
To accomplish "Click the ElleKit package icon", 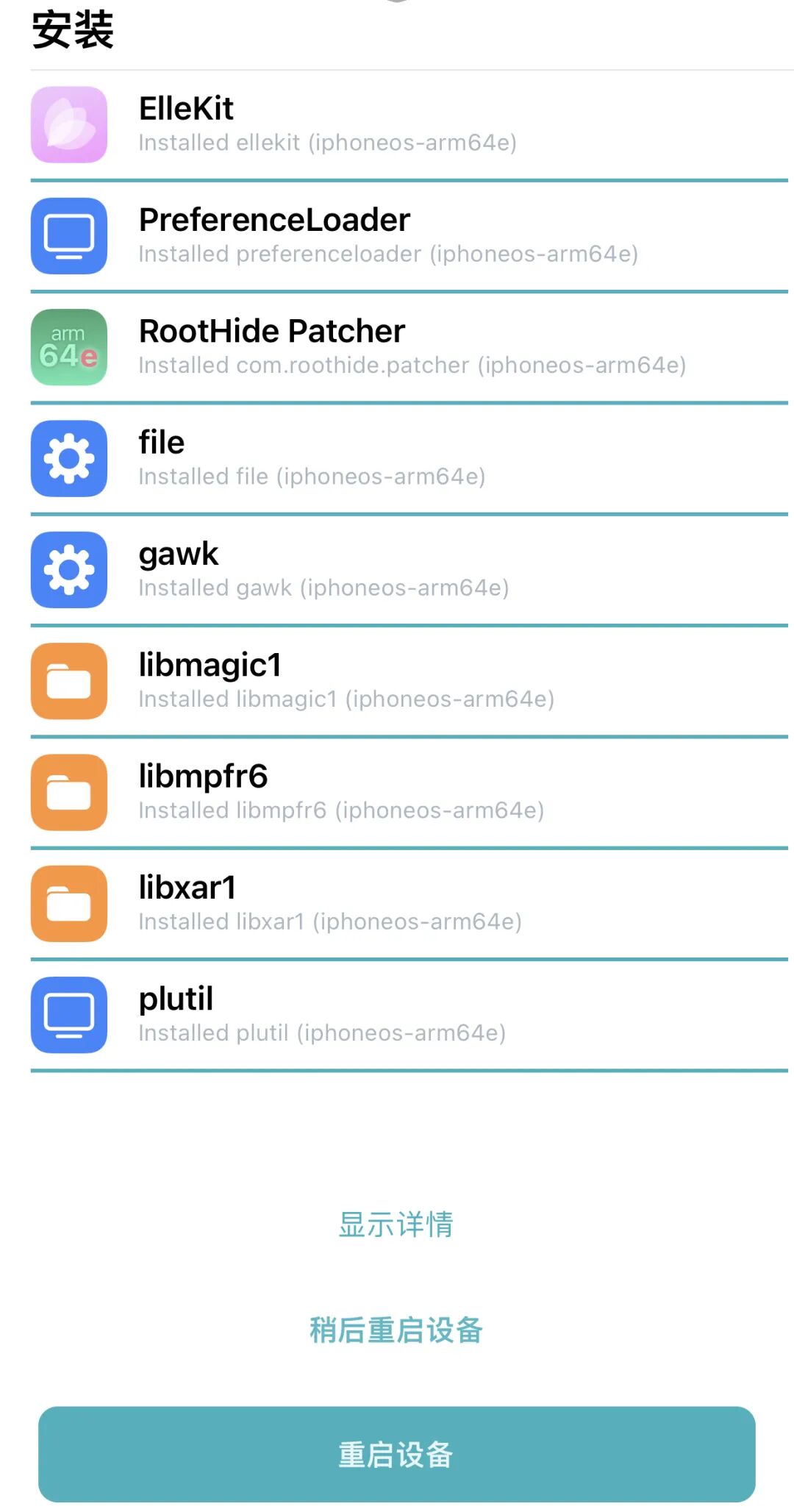I will [x=68, y=125].
